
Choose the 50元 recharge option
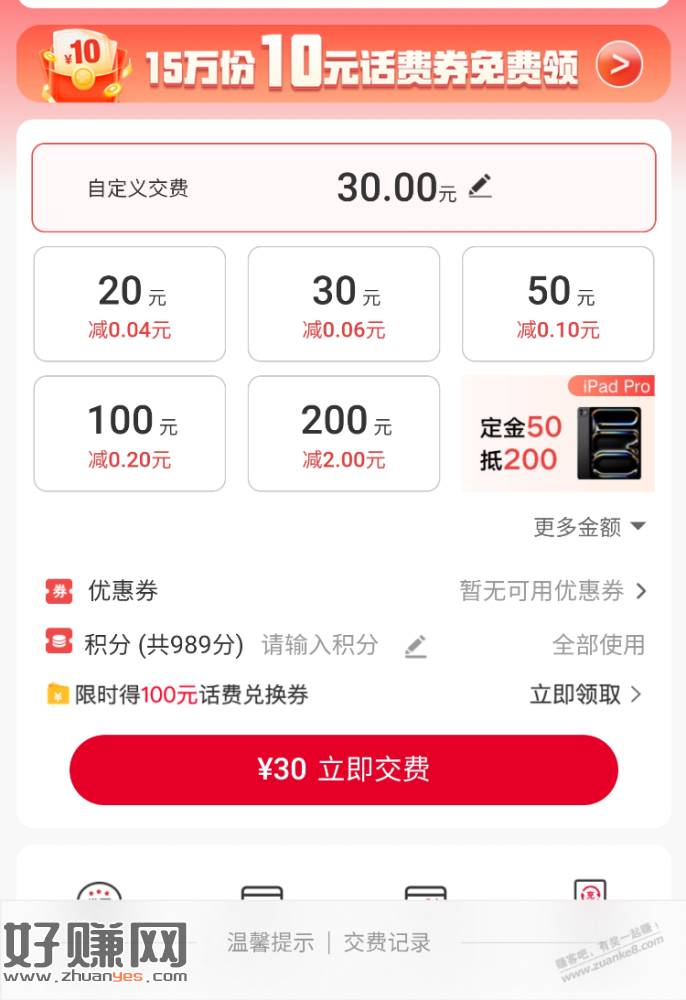pos(557,304)
